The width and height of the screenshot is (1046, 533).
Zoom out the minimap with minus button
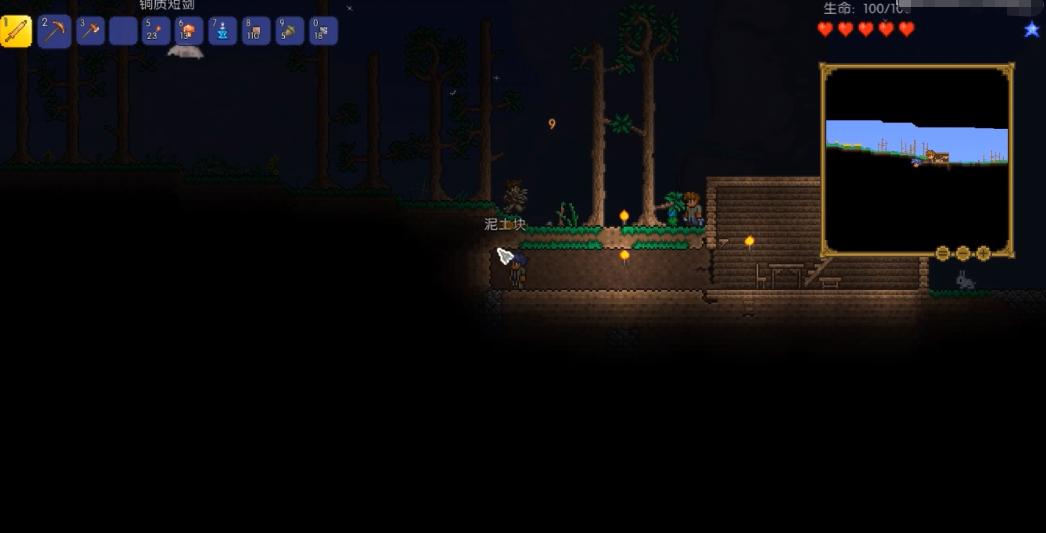(x=943, y=253)
